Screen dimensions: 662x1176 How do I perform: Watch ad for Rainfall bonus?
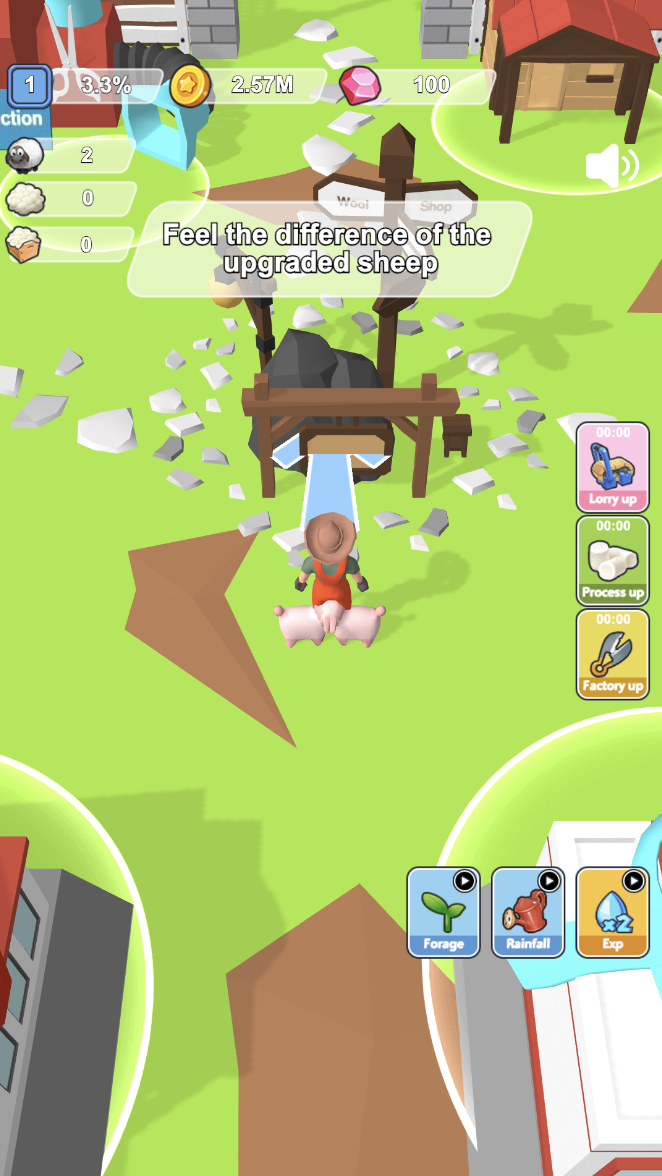click(x=528, y=912)
